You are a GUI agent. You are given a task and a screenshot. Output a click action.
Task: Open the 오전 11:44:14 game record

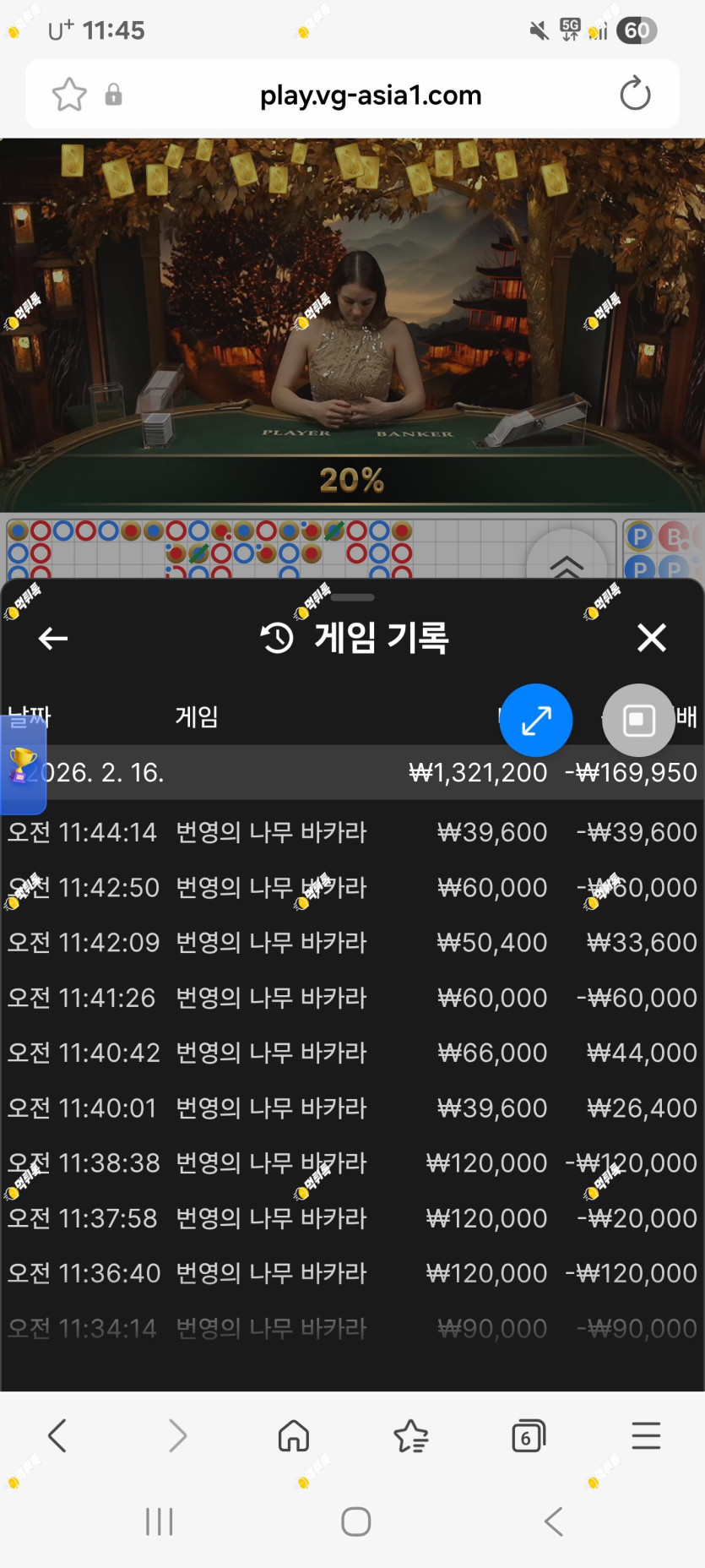pos(352,832)
